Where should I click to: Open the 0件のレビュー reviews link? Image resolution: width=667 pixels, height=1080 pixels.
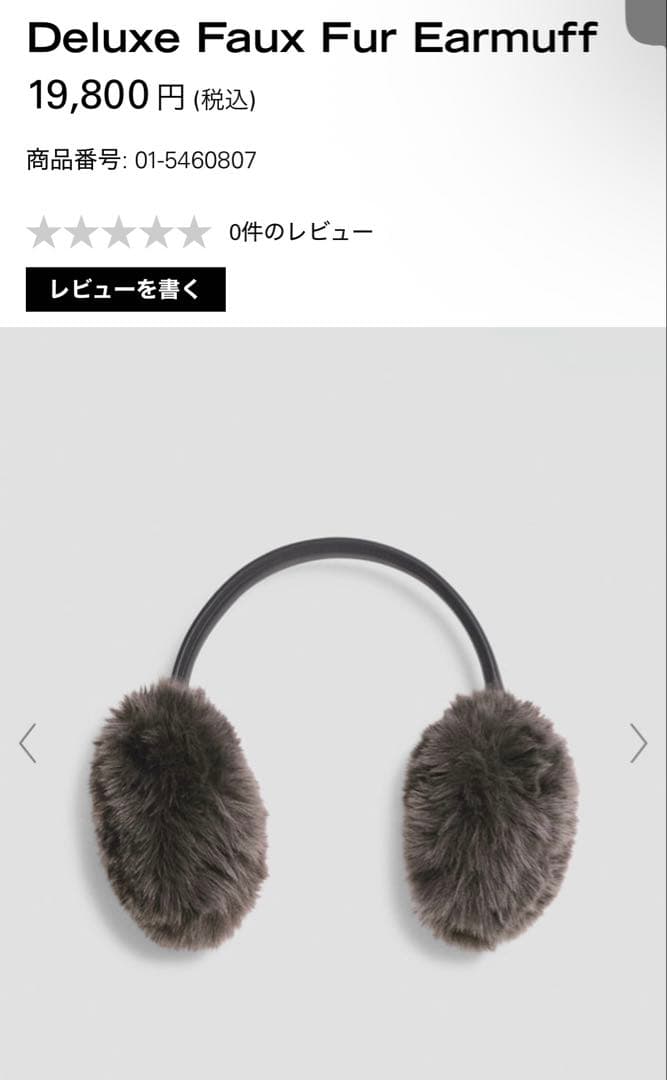[300, 233]
